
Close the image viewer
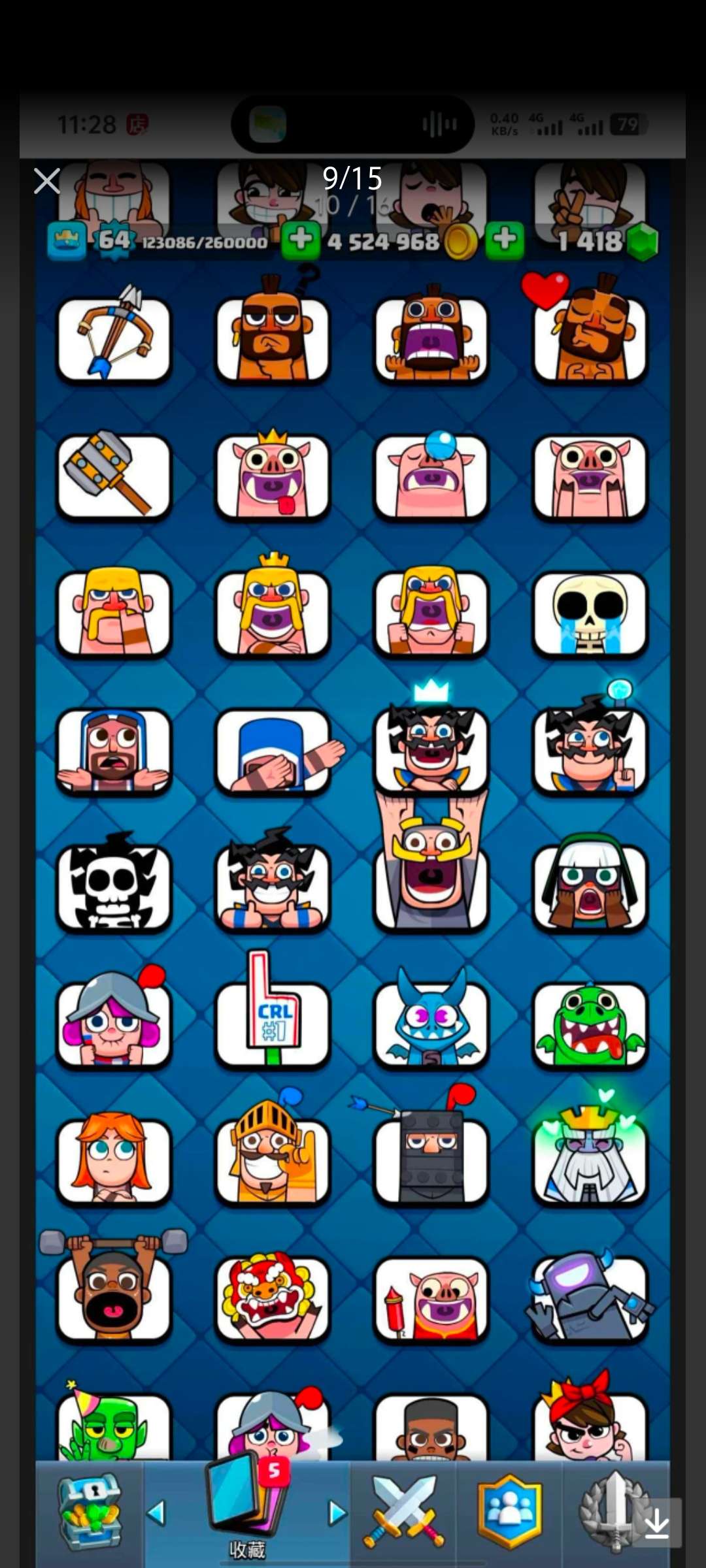[46, 181]
